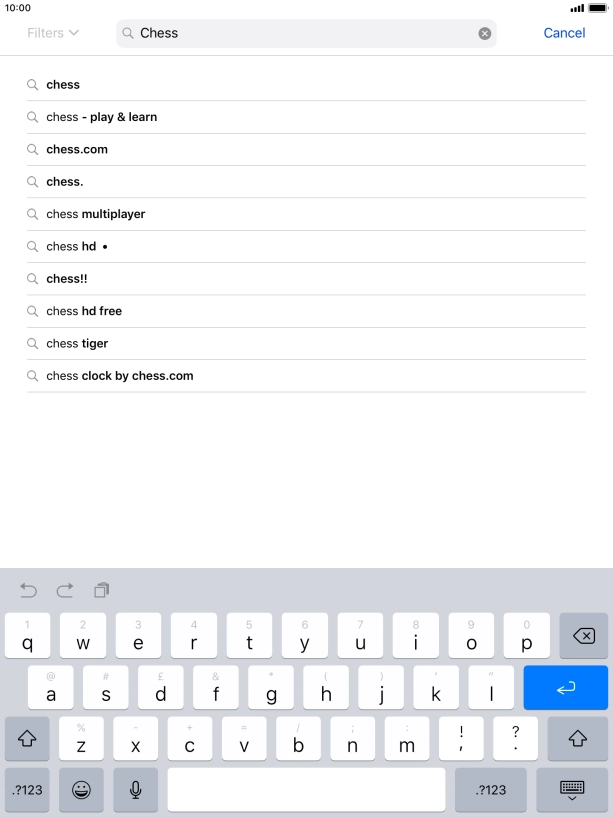The image size is (613, 818).
Task: Open the Filters dropdown
Action: point(52,33)
